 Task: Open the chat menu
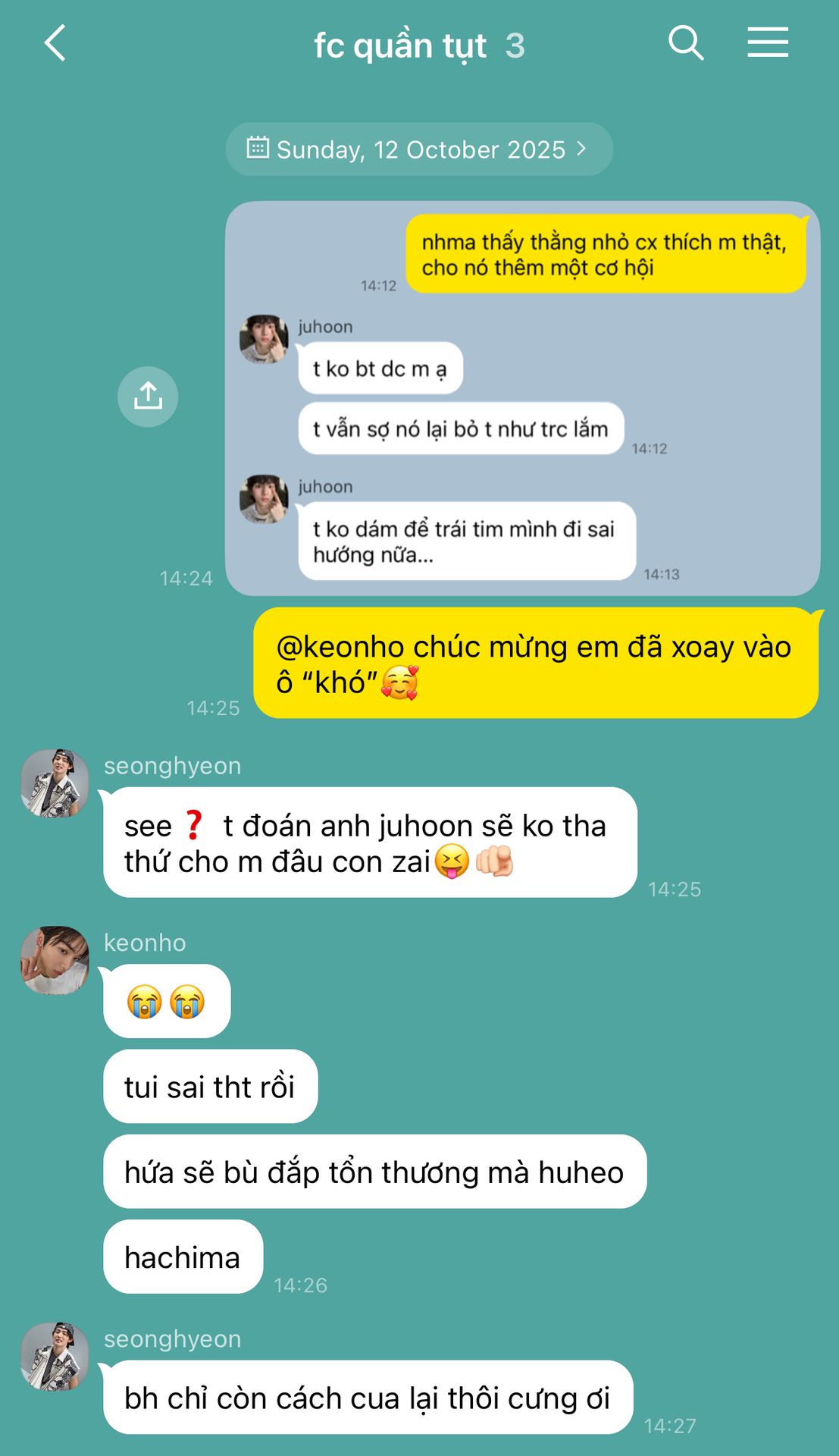tap(767, 43)
